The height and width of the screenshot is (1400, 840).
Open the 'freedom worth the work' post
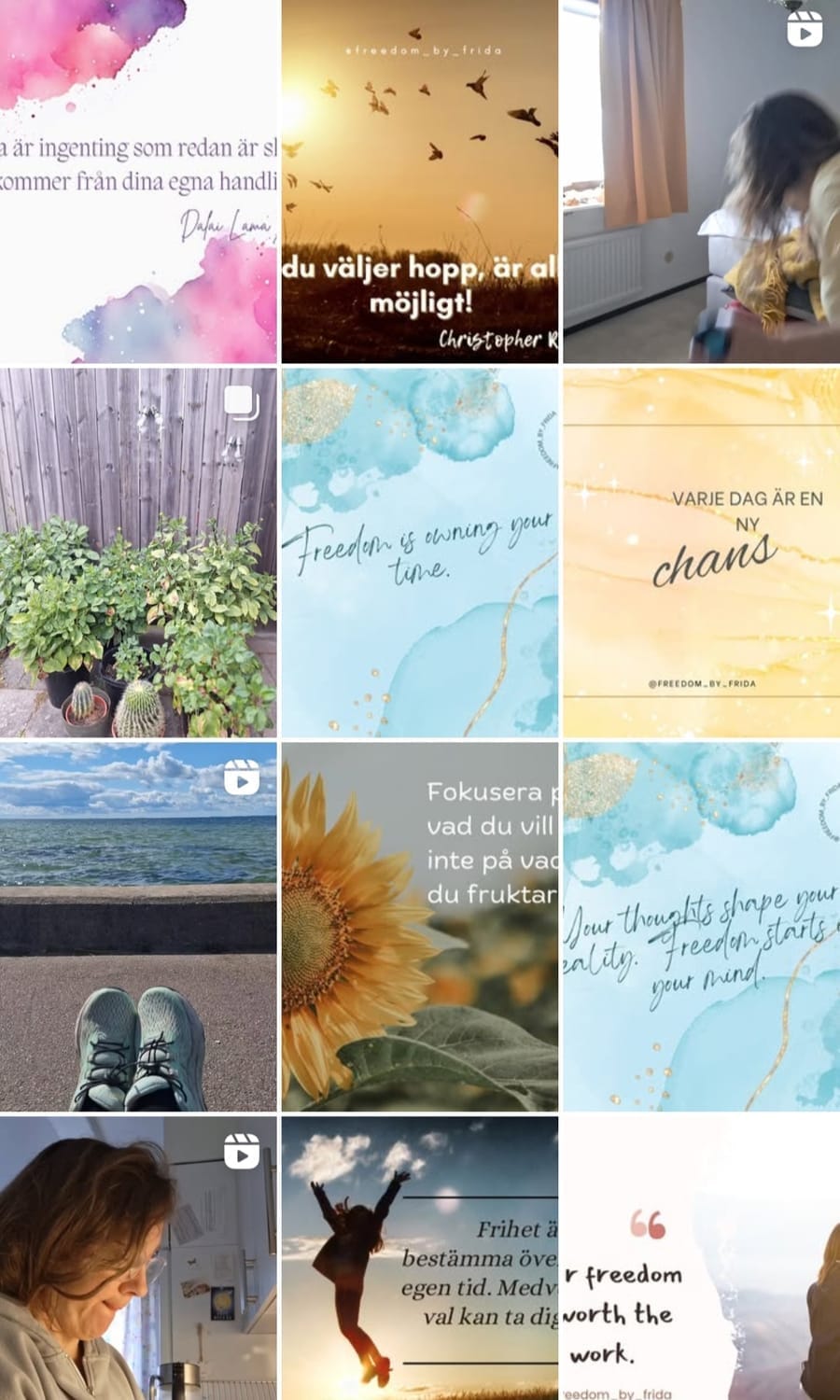tap(701, 1258)
